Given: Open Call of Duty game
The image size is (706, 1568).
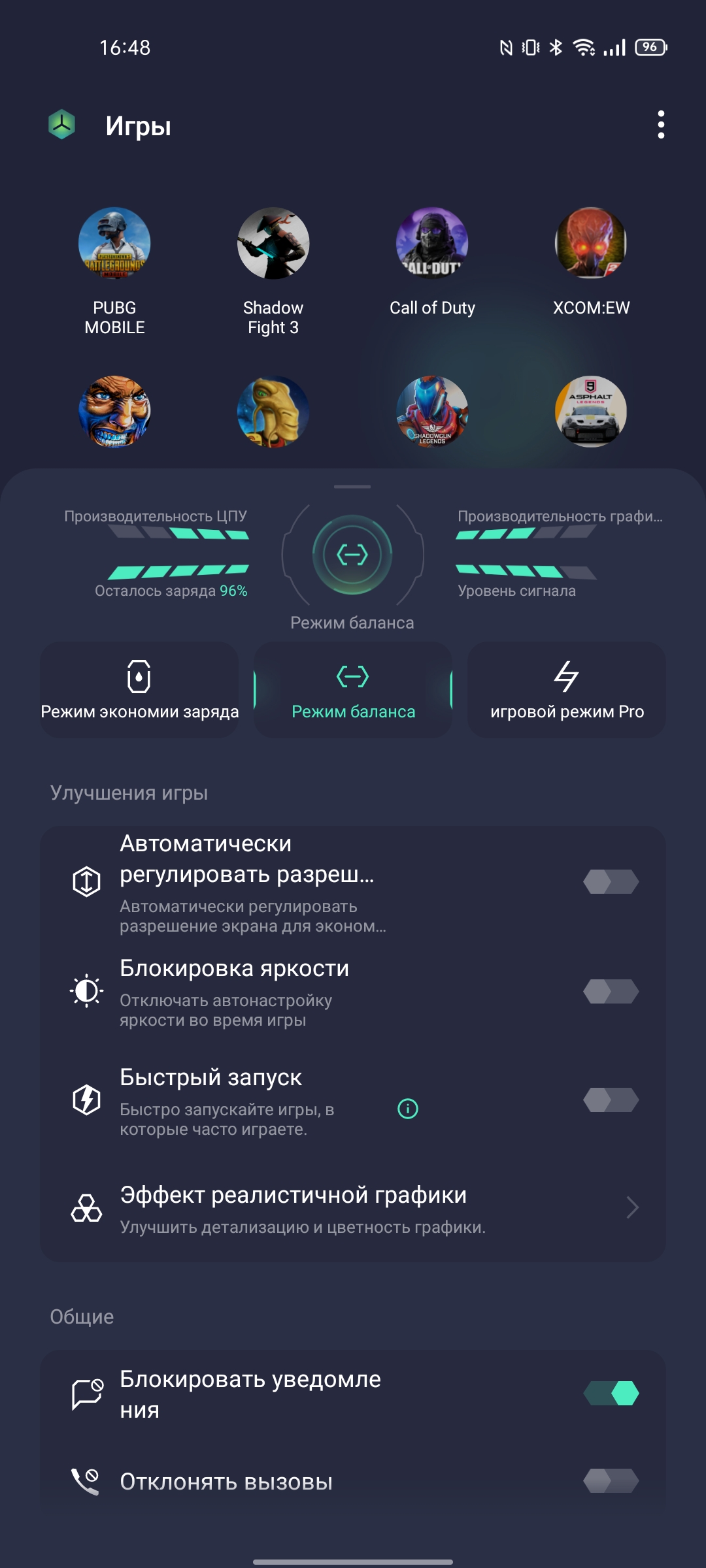Looking at the screenshot, I should coord(432,244).
